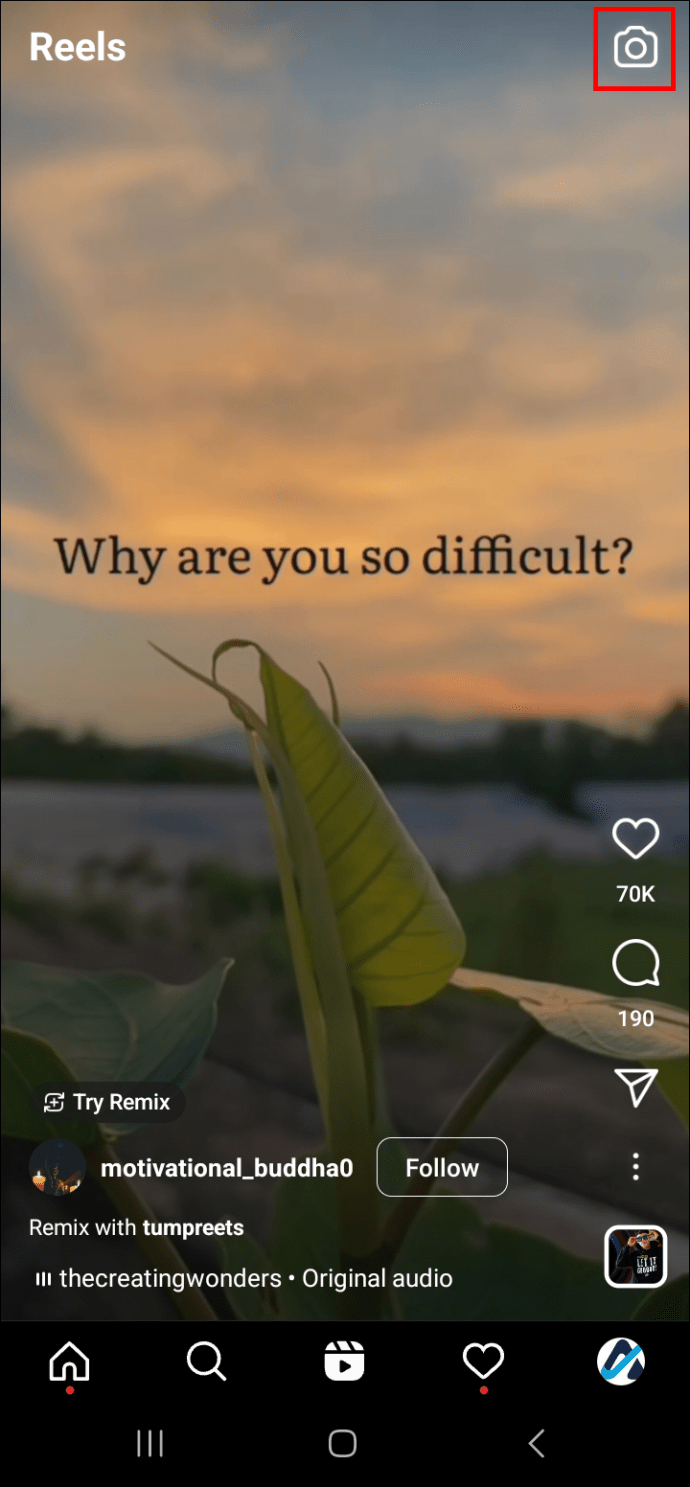Share this reel via the paper plane icon
The height and width of the screenshot is (1487, 690).
(x=636, y=1087)
